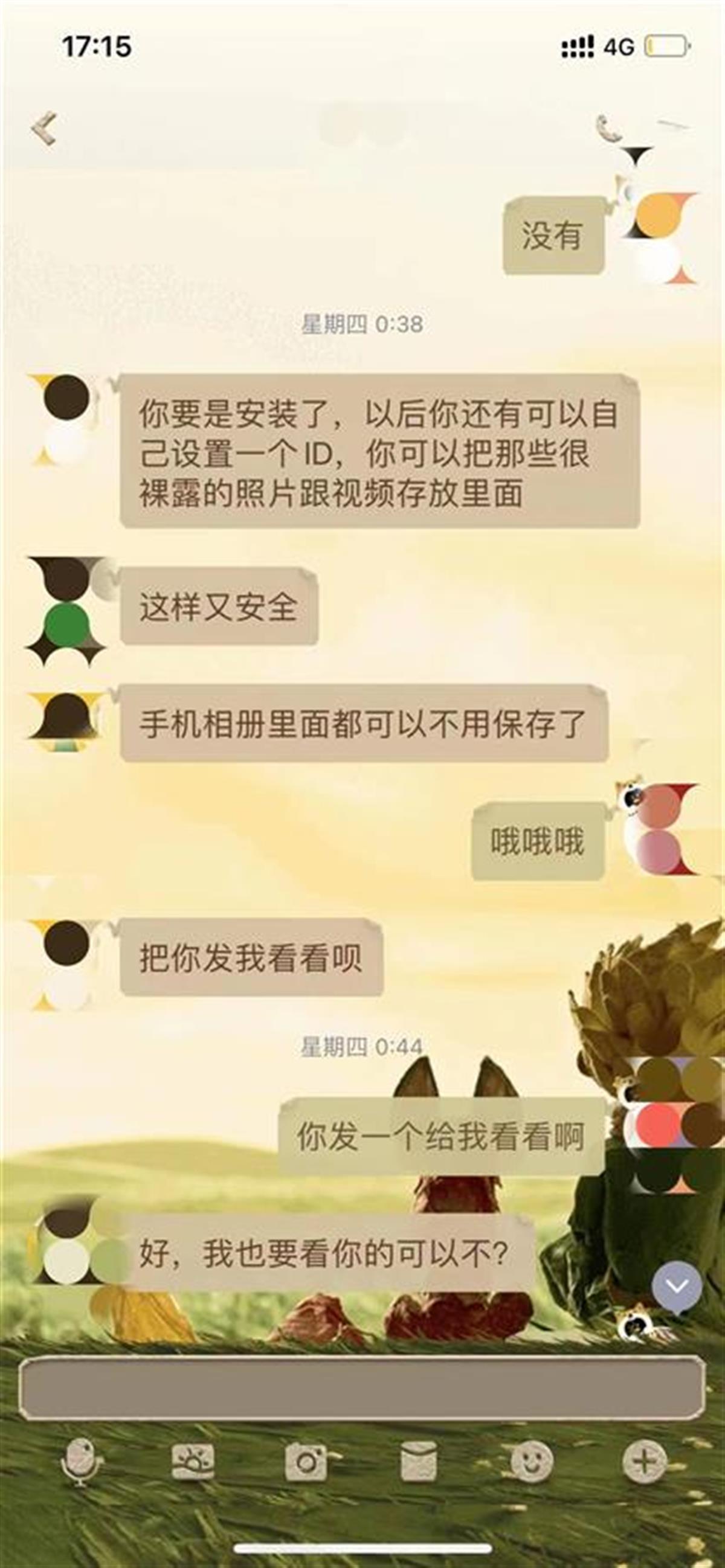Open more options with the plus icon
Screen dimensions: 725x1568
pyautogui.click(x=645, y=1461)
